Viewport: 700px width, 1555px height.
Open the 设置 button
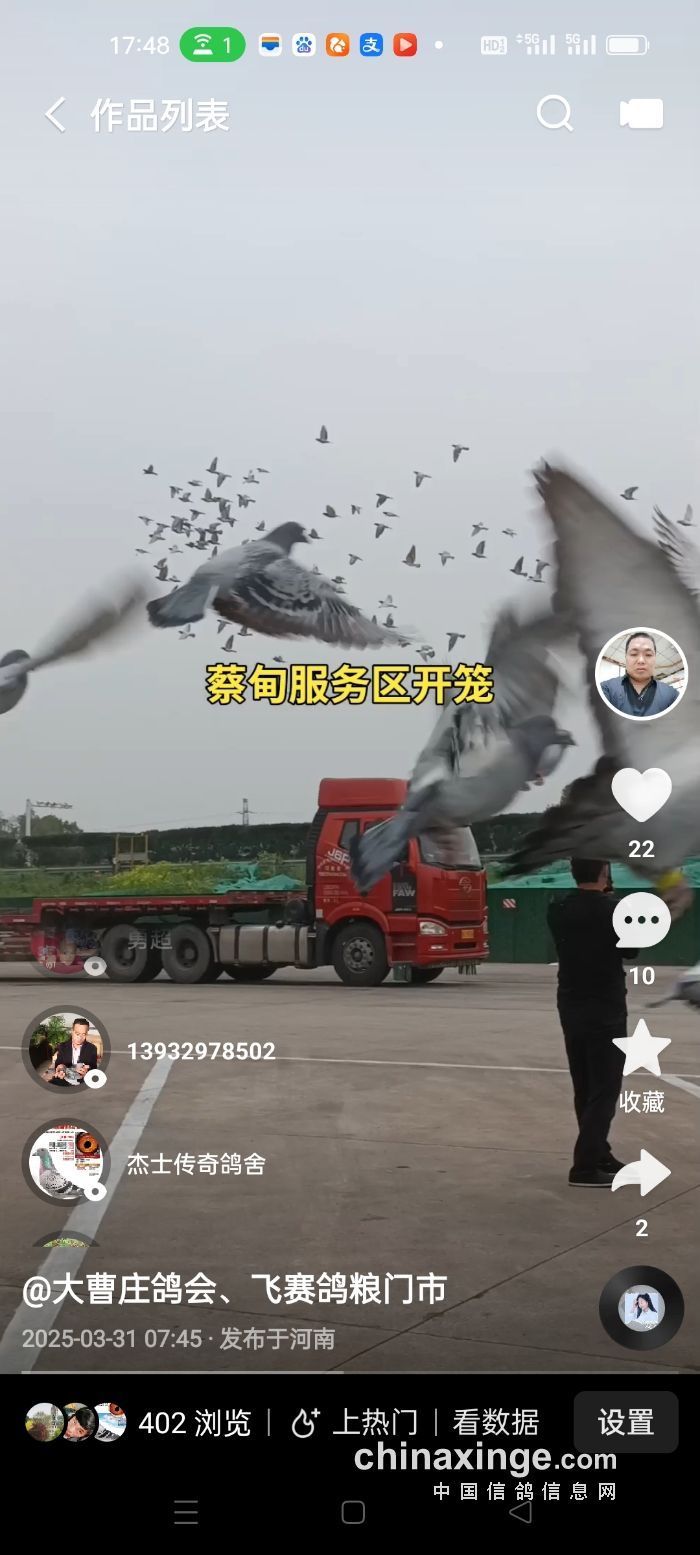click(x=625, y=1422)
